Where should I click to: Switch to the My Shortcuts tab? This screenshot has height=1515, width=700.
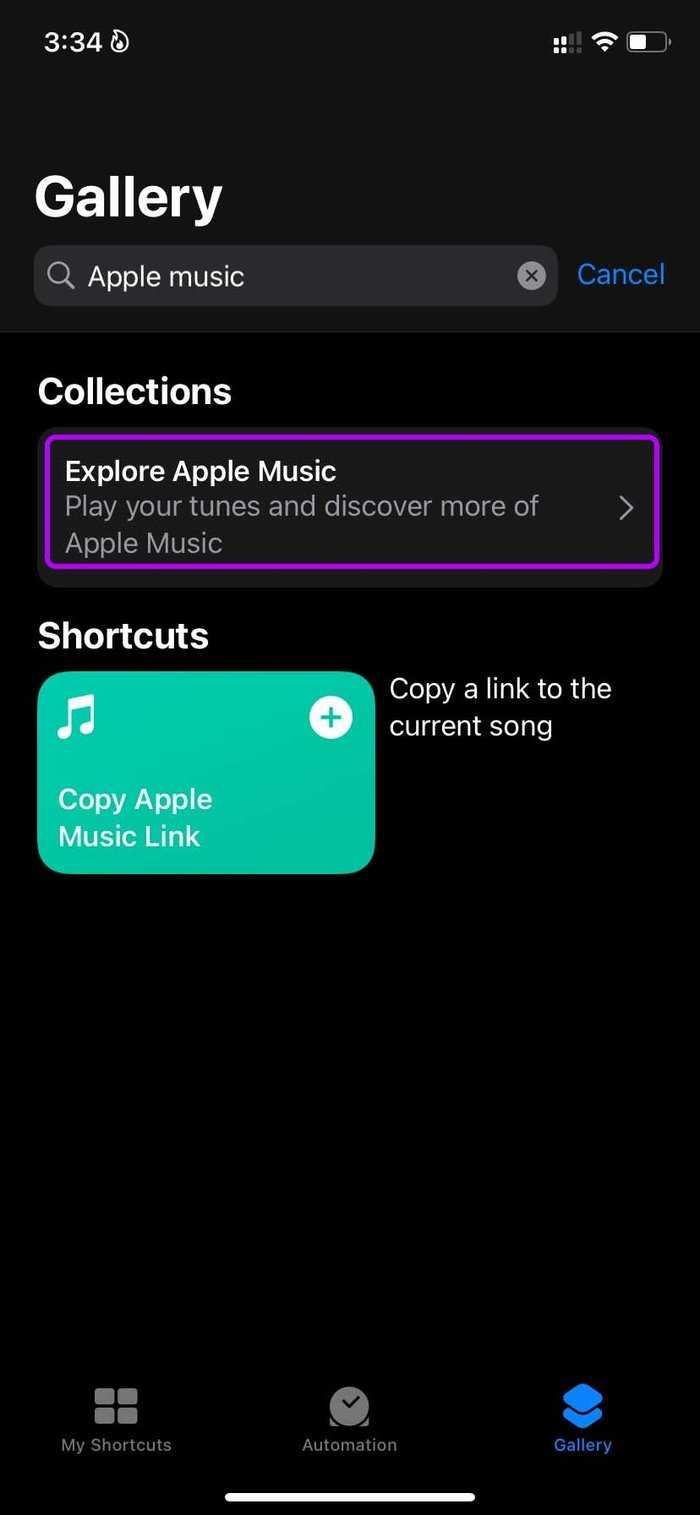[x=116, y=1418]
